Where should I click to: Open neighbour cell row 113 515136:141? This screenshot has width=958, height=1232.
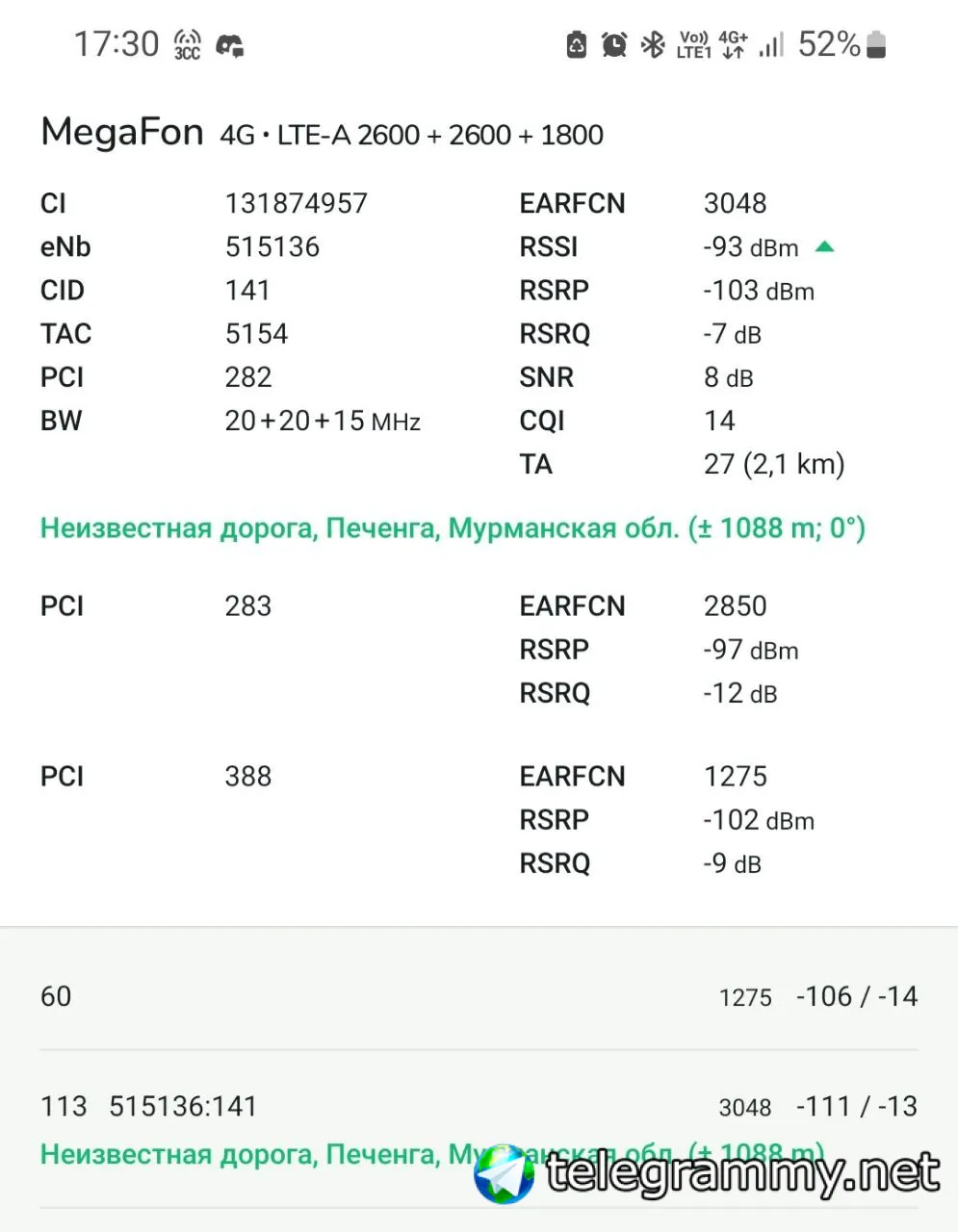pyautogui.click(x=479, y=1128)
